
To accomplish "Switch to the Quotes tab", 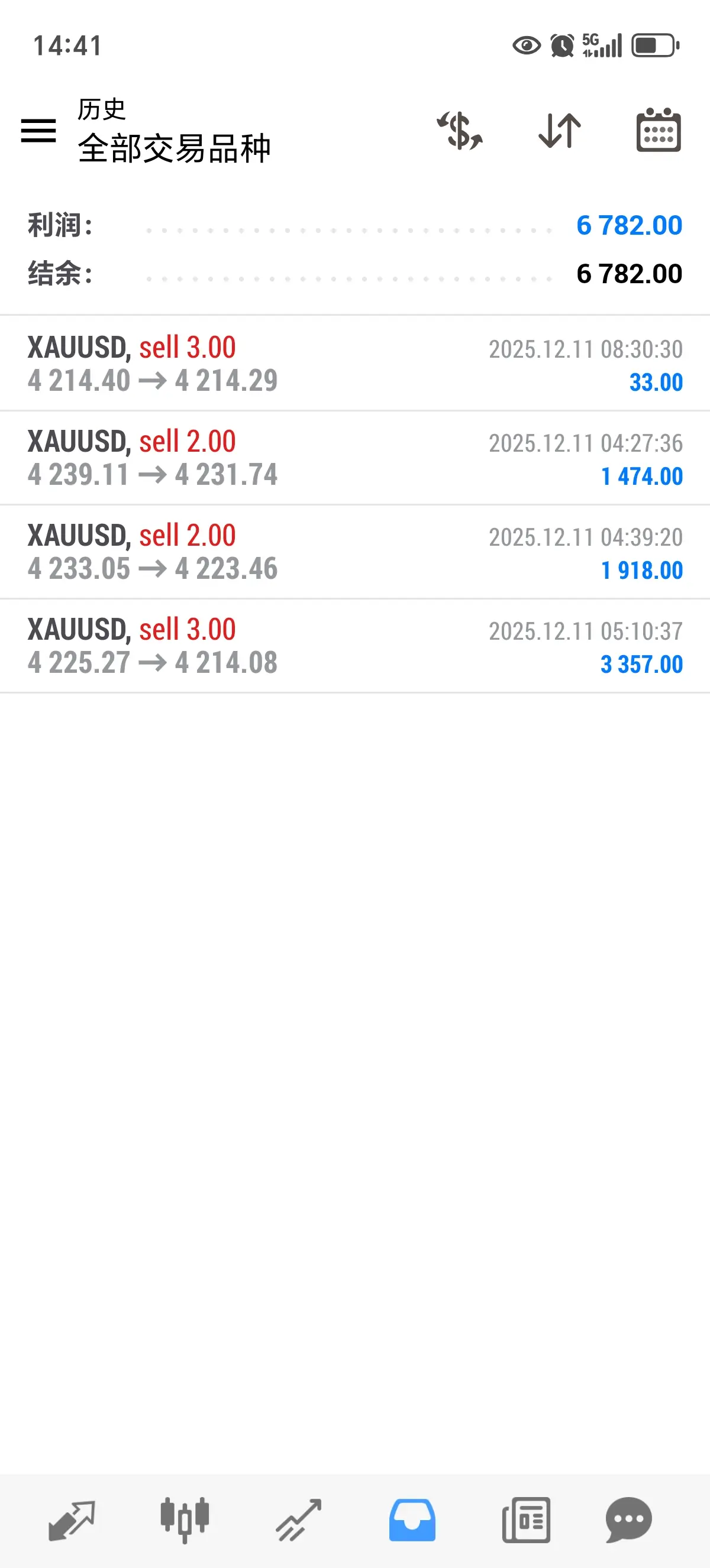I will [x=71, y=1520].
